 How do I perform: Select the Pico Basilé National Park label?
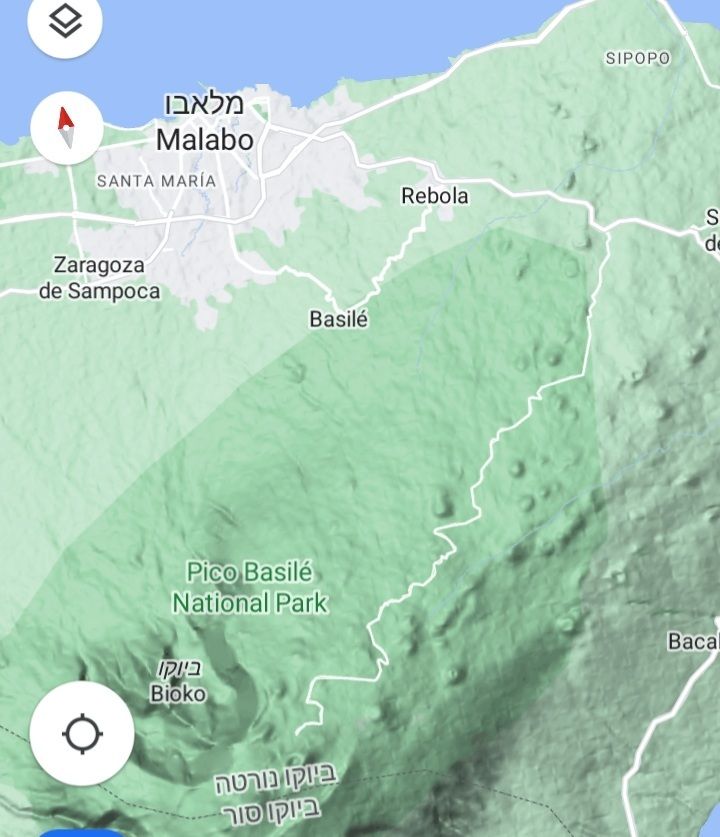pos(250,588)
